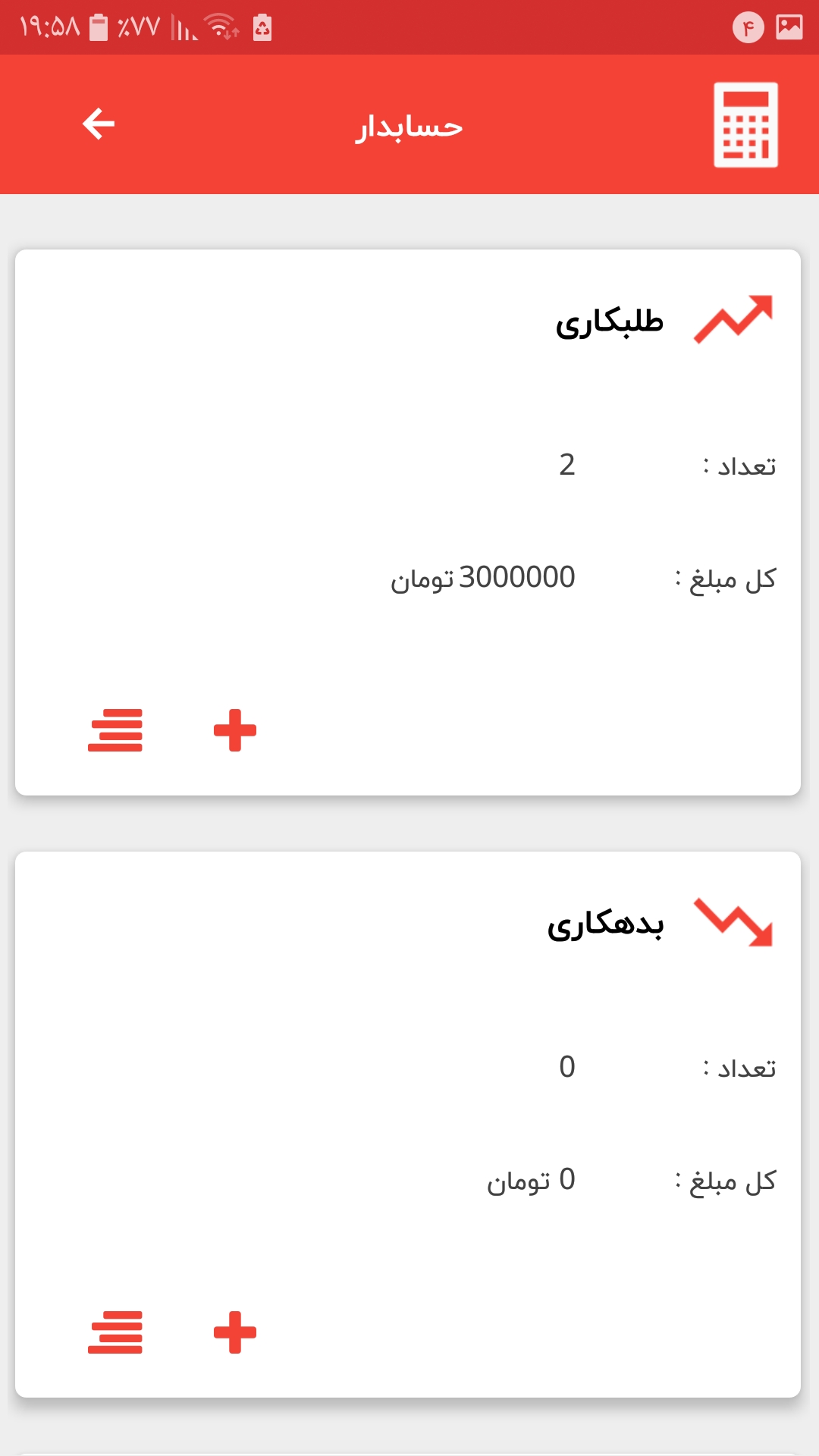Open the calculator icon in header
Screen dimensions: 819x1456
tap(745, 124)
